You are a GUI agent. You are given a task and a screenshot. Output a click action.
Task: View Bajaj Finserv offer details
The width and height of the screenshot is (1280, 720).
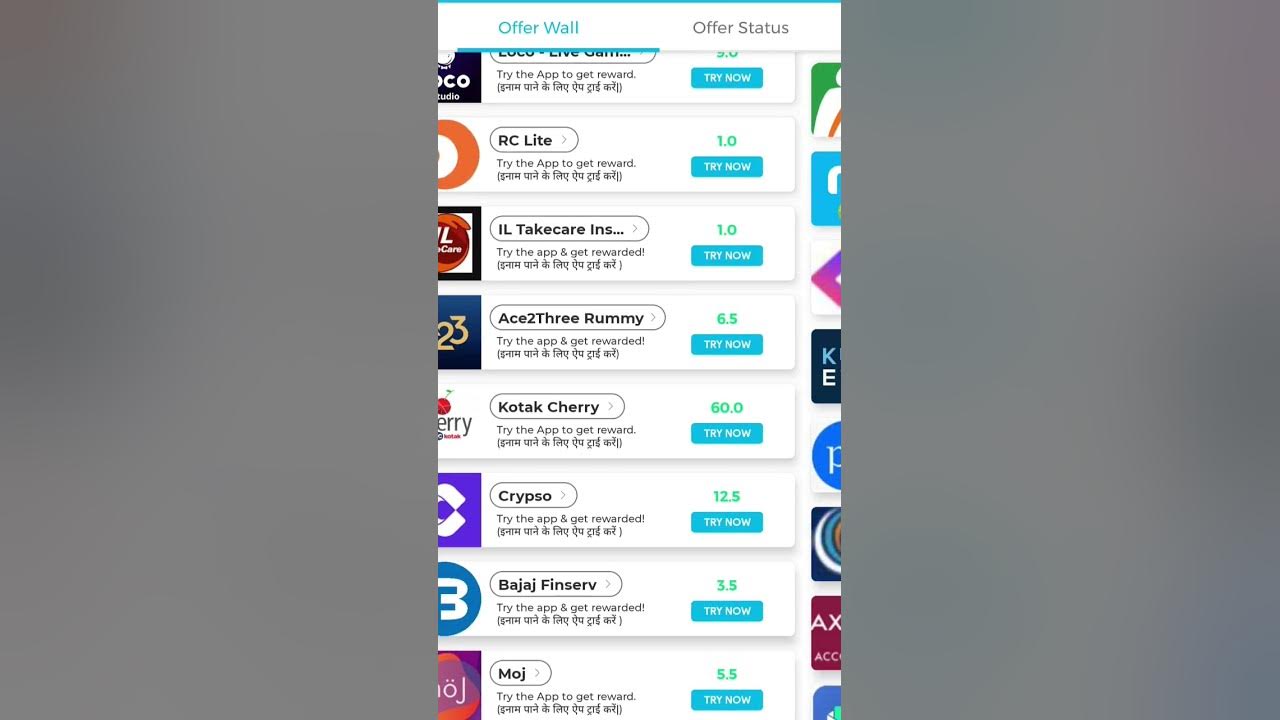pos(555,585)
